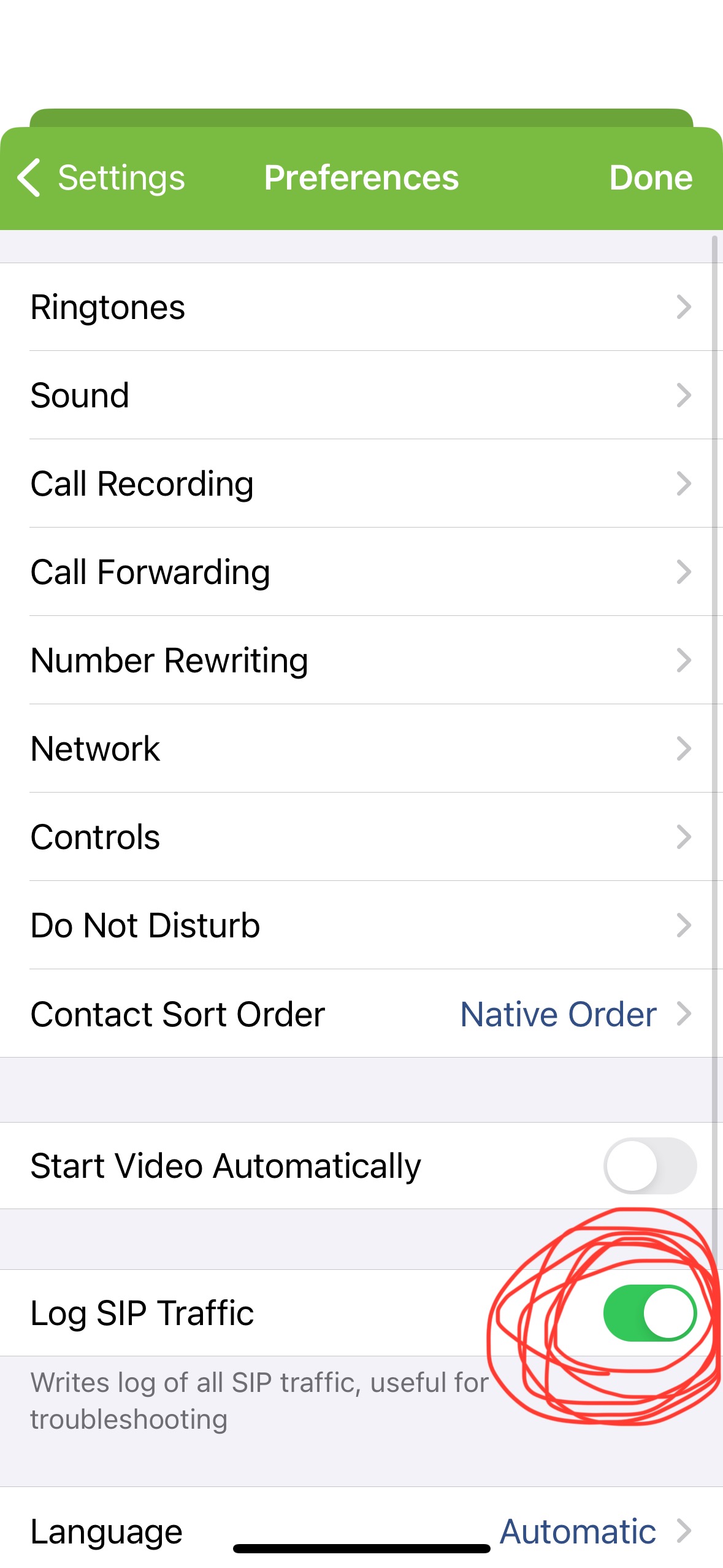Image resolution: width=723 pixels, height=1568 pixels.
Task: Go back to Settings
Action: tap(101, 178)
